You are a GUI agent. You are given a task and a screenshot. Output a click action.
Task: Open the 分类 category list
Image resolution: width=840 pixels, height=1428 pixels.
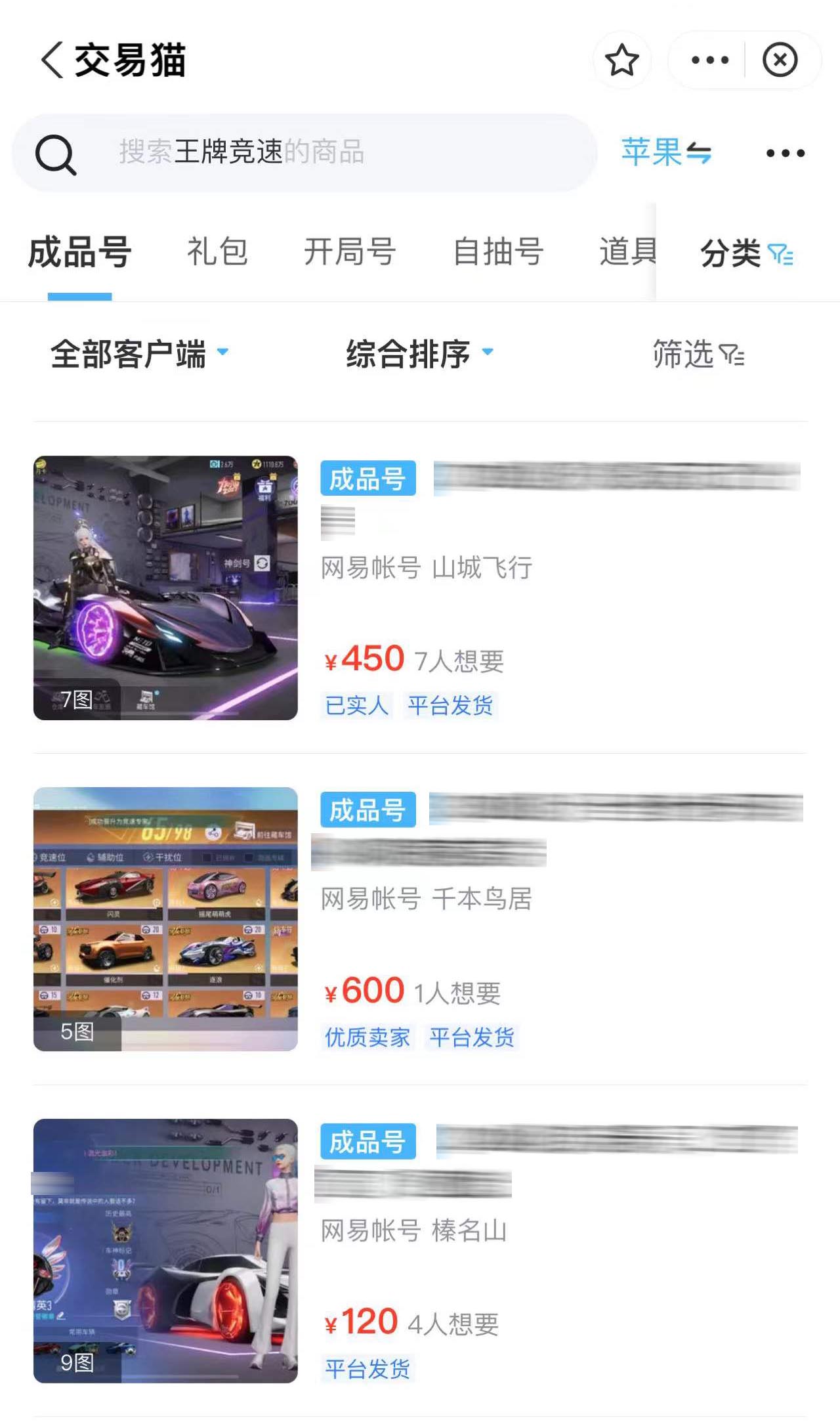click(x=746, y=253)
